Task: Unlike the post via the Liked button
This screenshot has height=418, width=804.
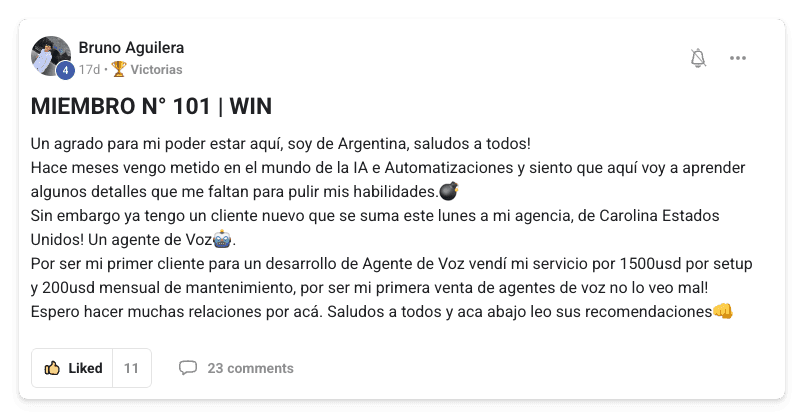Action: (73, 368)
